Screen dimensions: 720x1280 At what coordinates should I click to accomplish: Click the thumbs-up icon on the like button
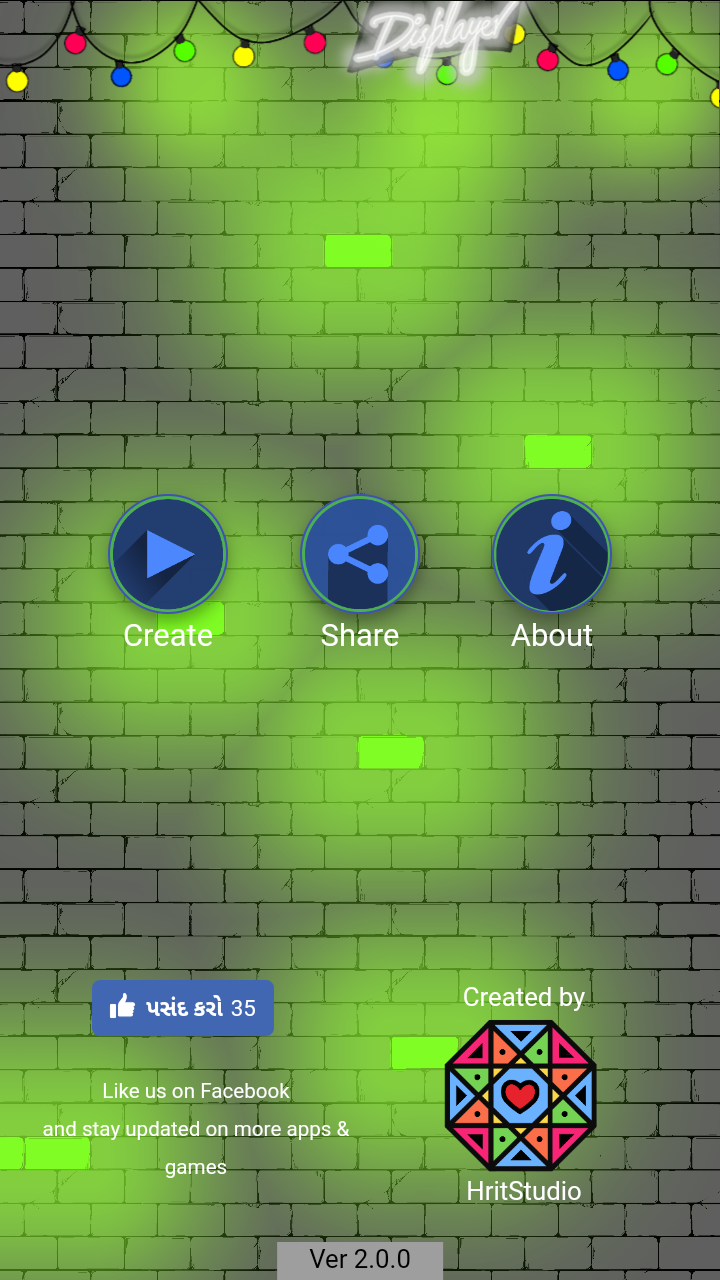pos(124,1007)
